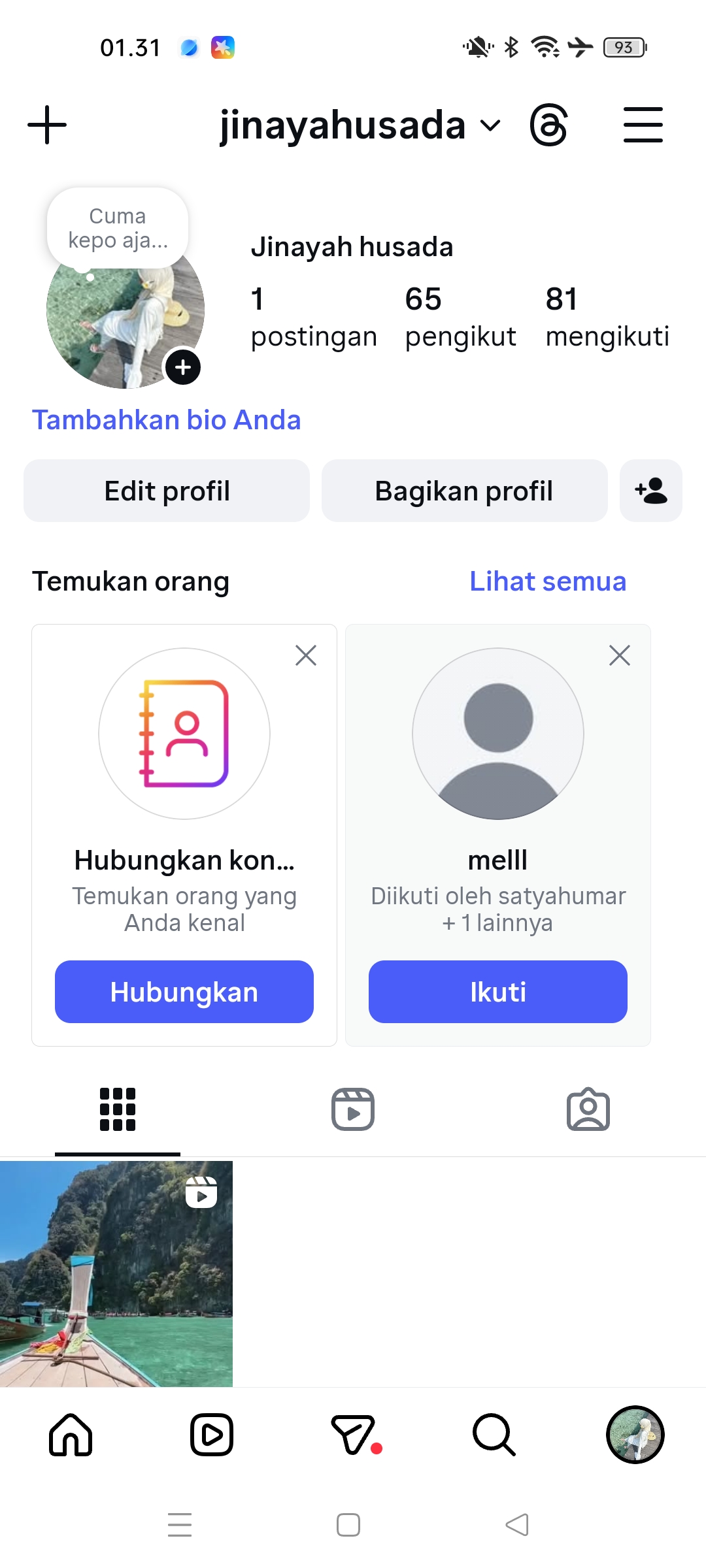Screen dimensions: 706x1568
Task: Open the hamburger menu
Action: click(x=643, y=125)
